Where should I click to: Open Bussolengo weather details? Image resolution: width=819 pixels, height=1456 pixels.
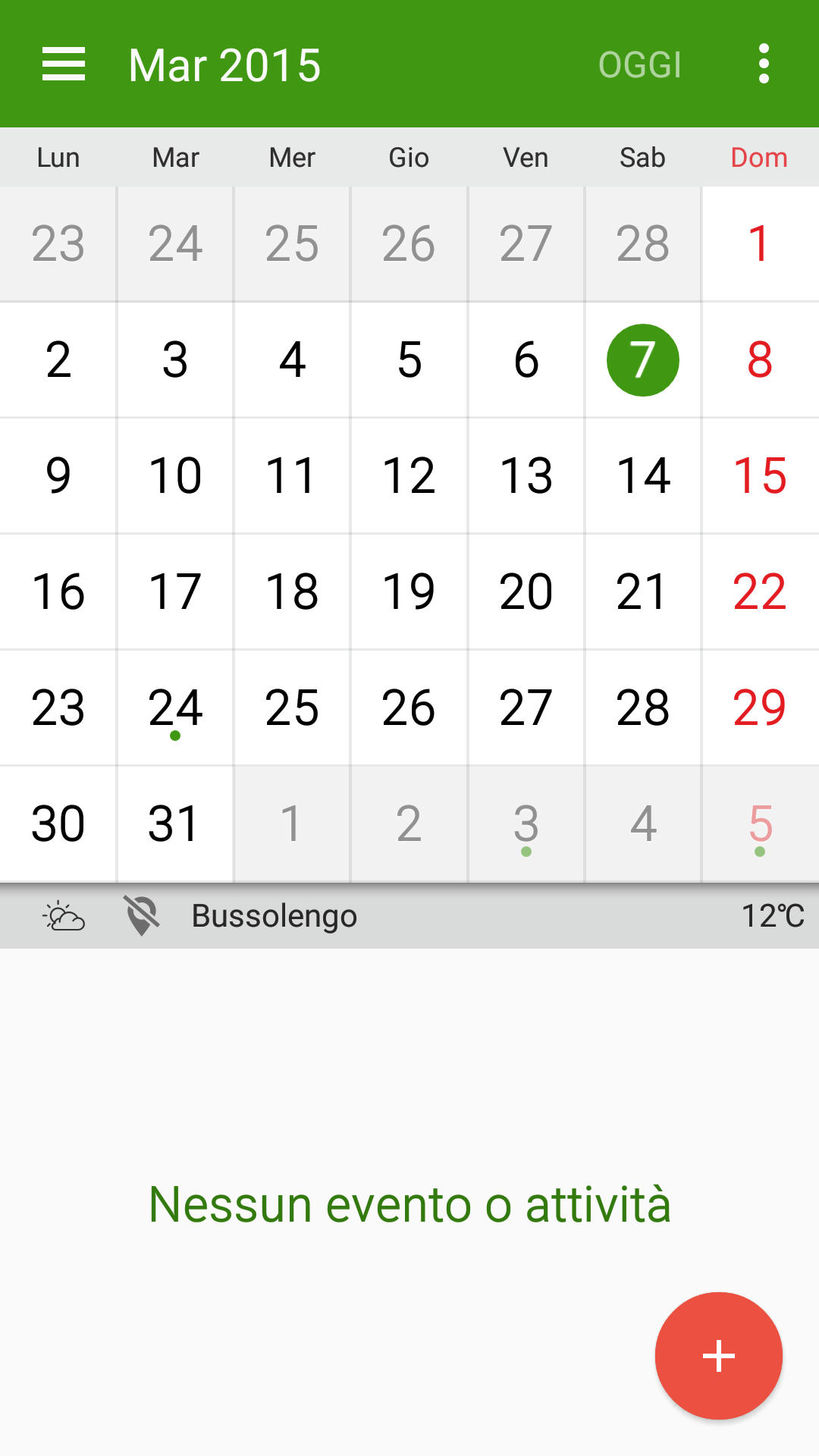274,916
